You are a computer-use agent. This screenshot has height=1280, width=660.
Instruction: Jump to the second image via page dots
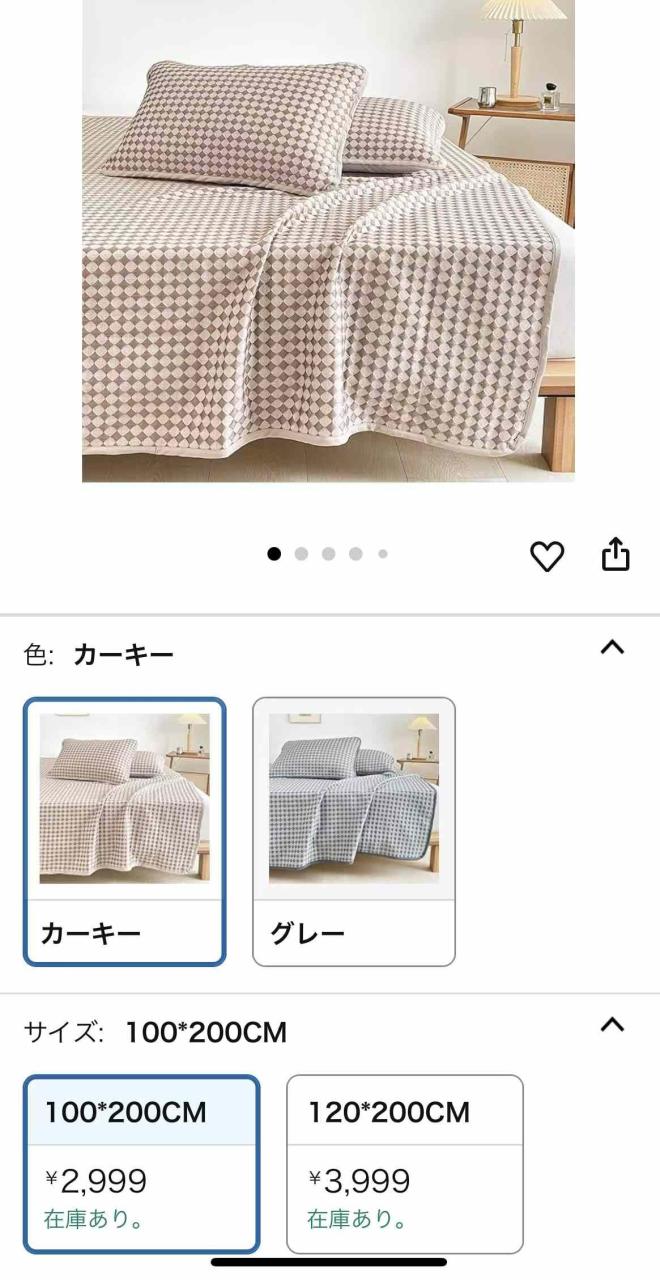point(301,554)
